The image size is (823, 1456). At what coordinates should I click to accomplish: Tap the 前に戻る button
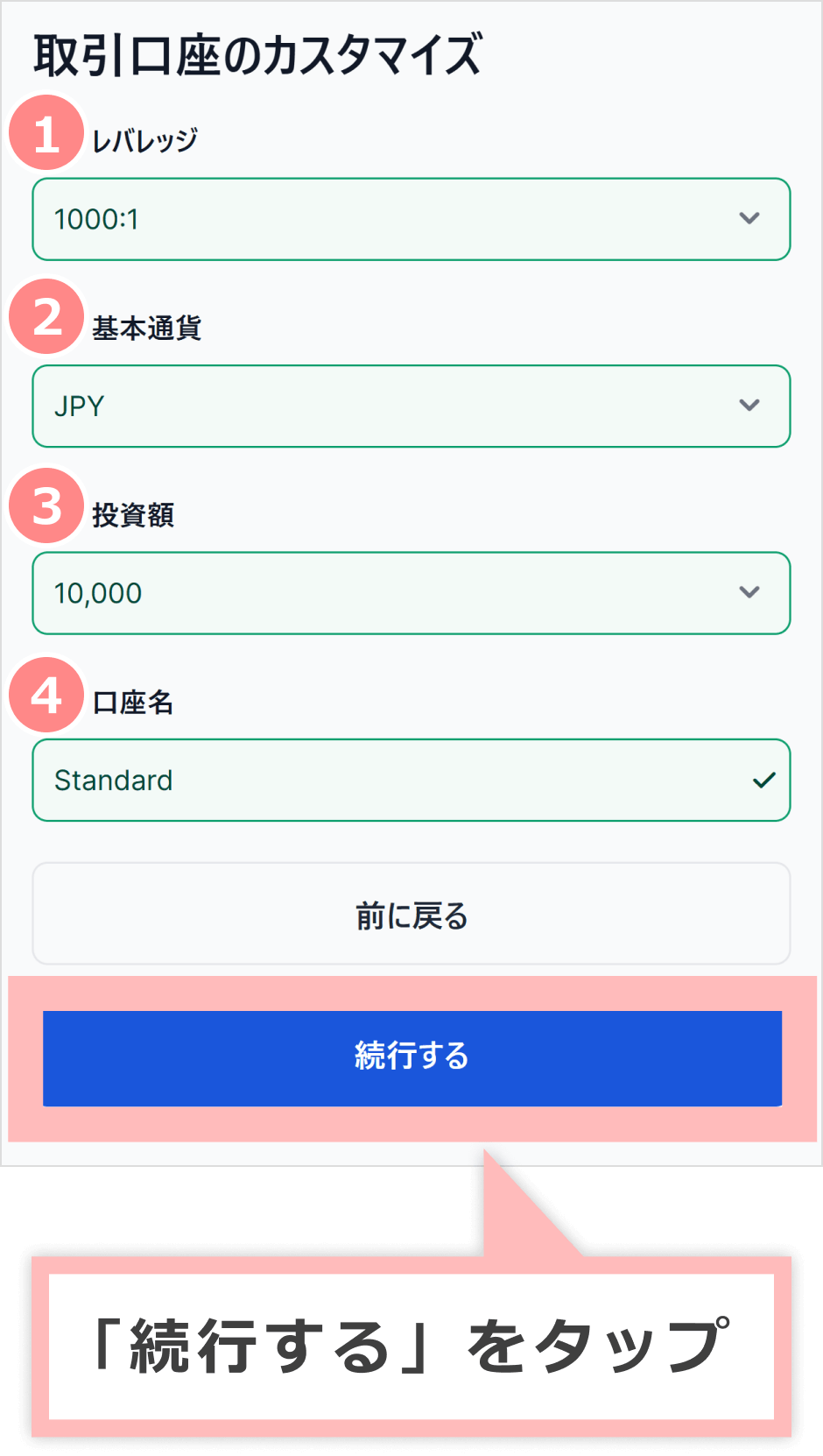coord(411,913)
